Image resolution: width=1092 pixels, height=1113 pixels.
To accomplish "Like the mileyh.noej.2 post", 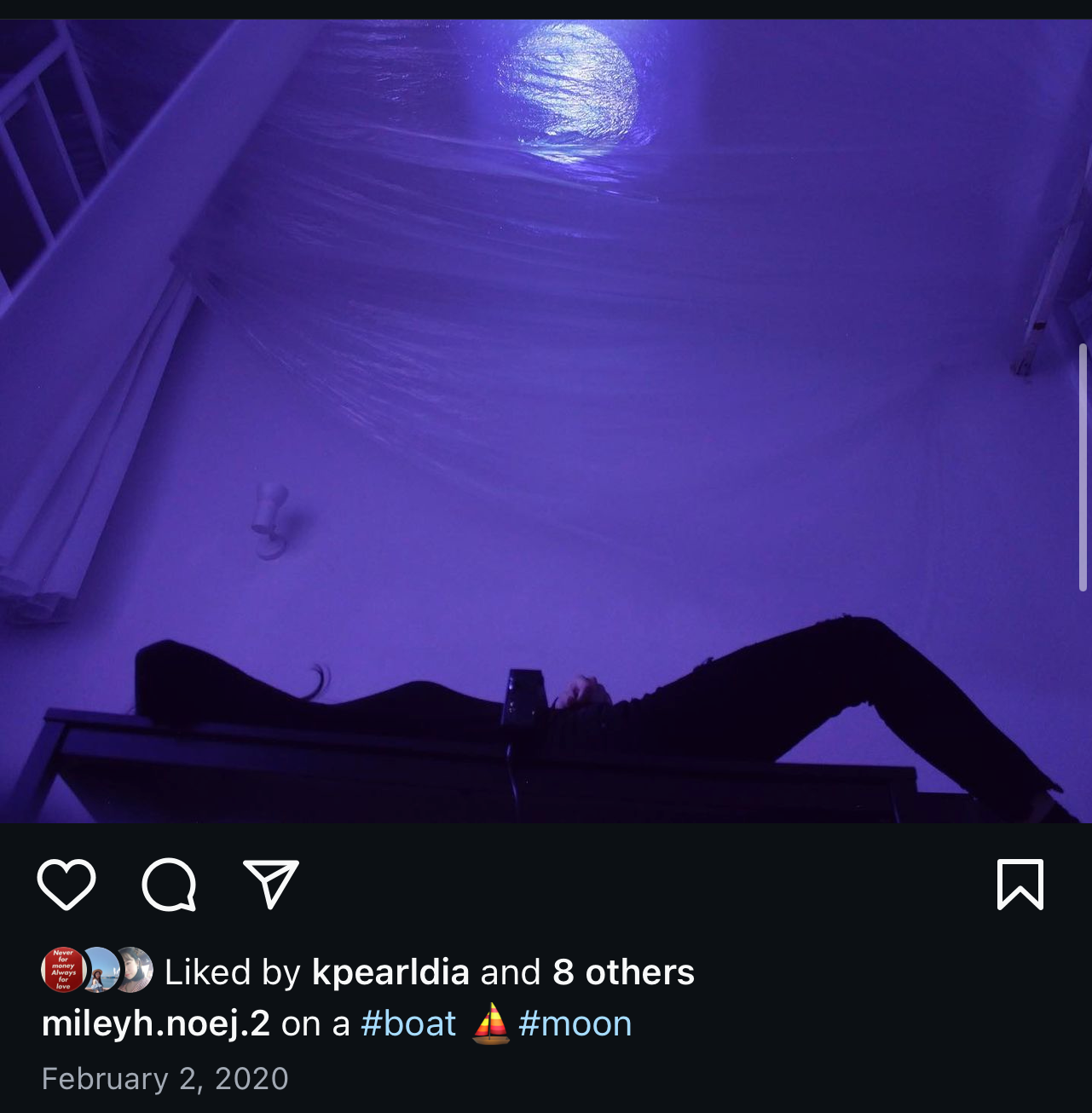I will [66, 885].
